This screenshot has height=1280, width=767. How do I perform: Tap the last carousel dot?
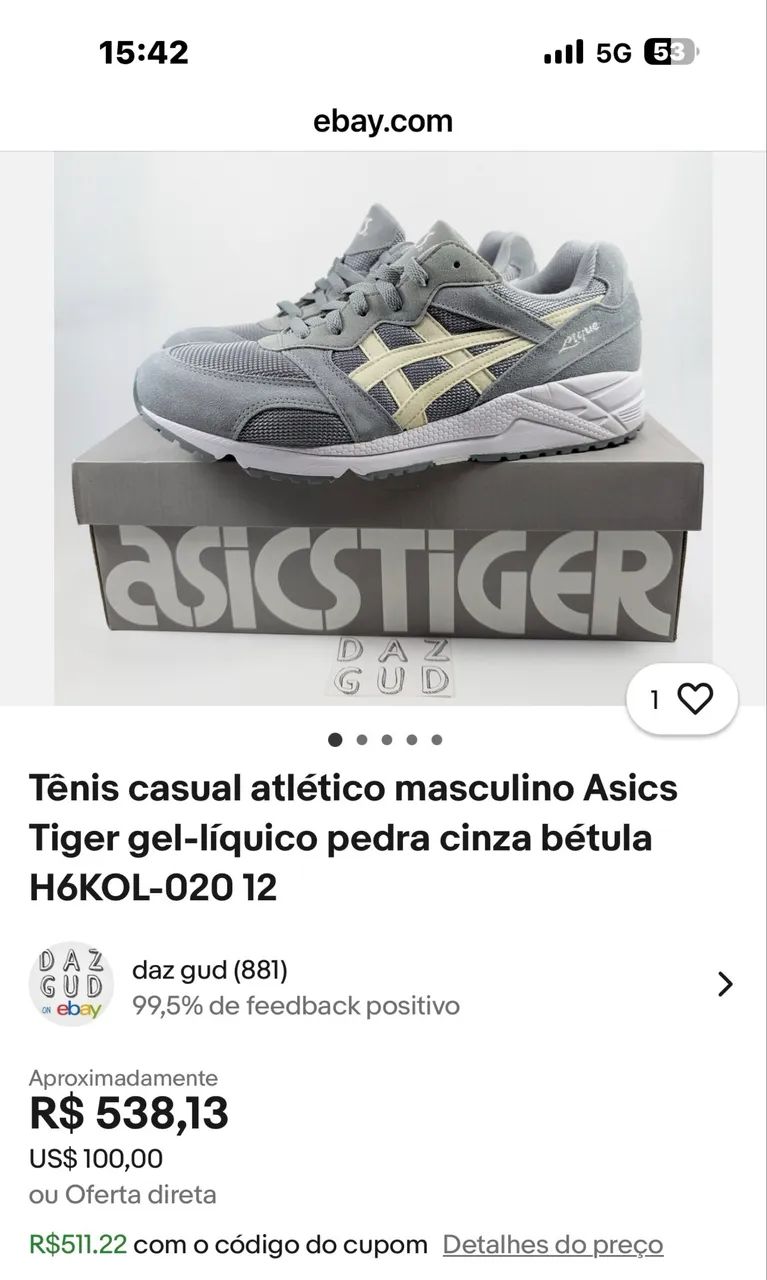click(x=435, y=741)
